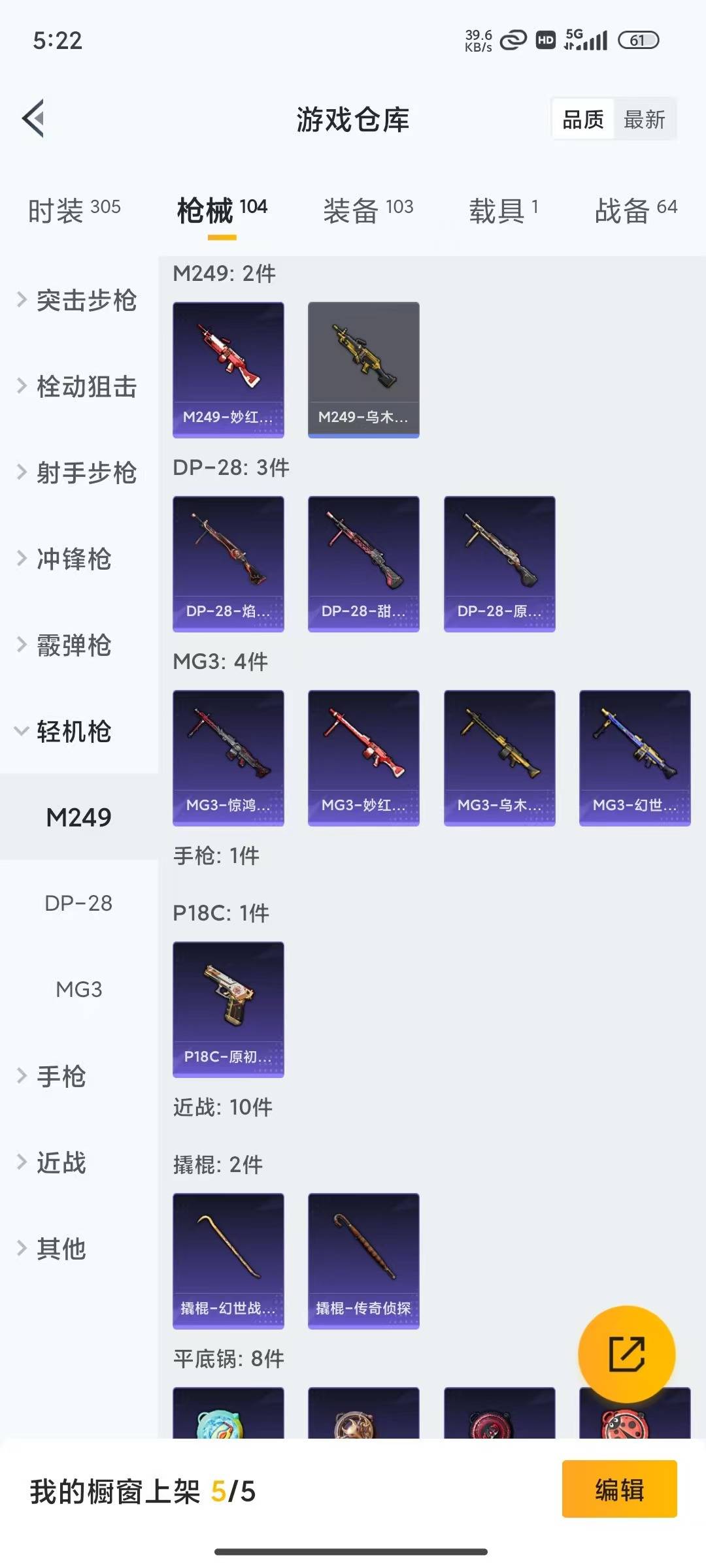Viewport: 706px width, 1568px height.
Task: Select the red MG3-妙红 skin
Action: [363, 757]
